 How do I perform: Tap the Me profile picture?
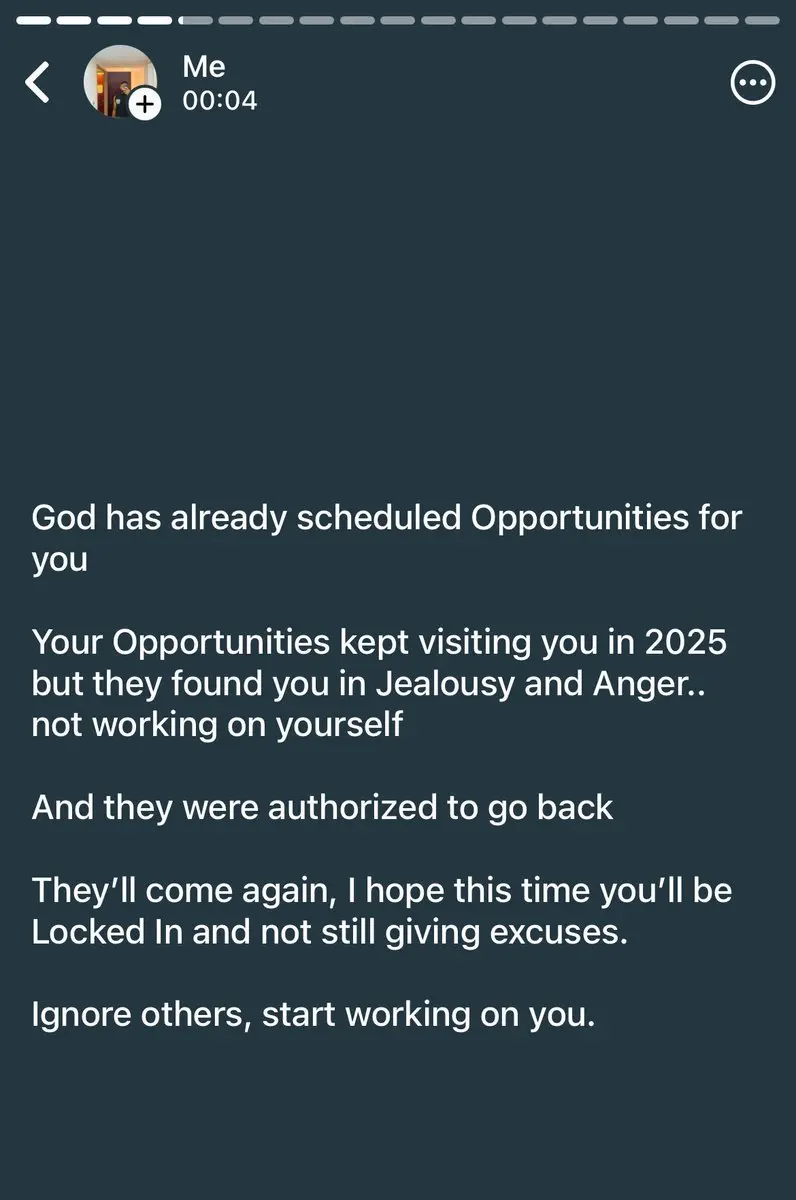point(120,82)
